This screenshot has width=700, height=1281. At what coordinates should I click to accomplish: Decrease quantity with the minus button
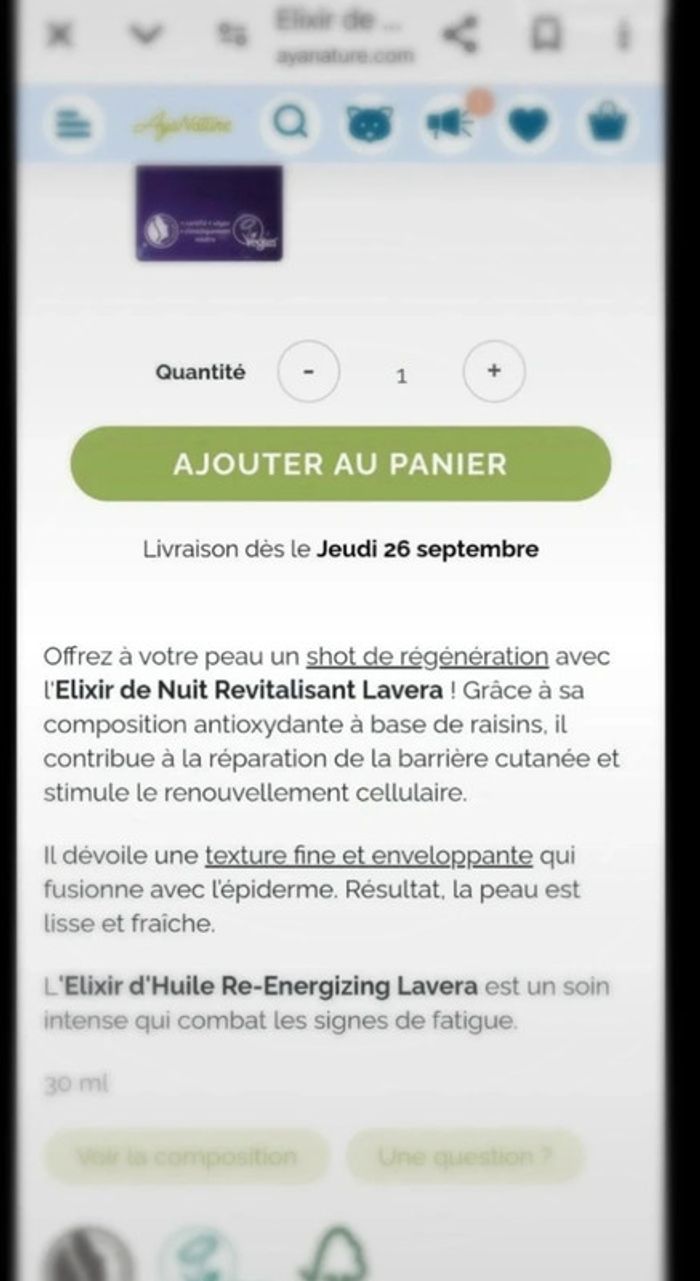[308, 371]
